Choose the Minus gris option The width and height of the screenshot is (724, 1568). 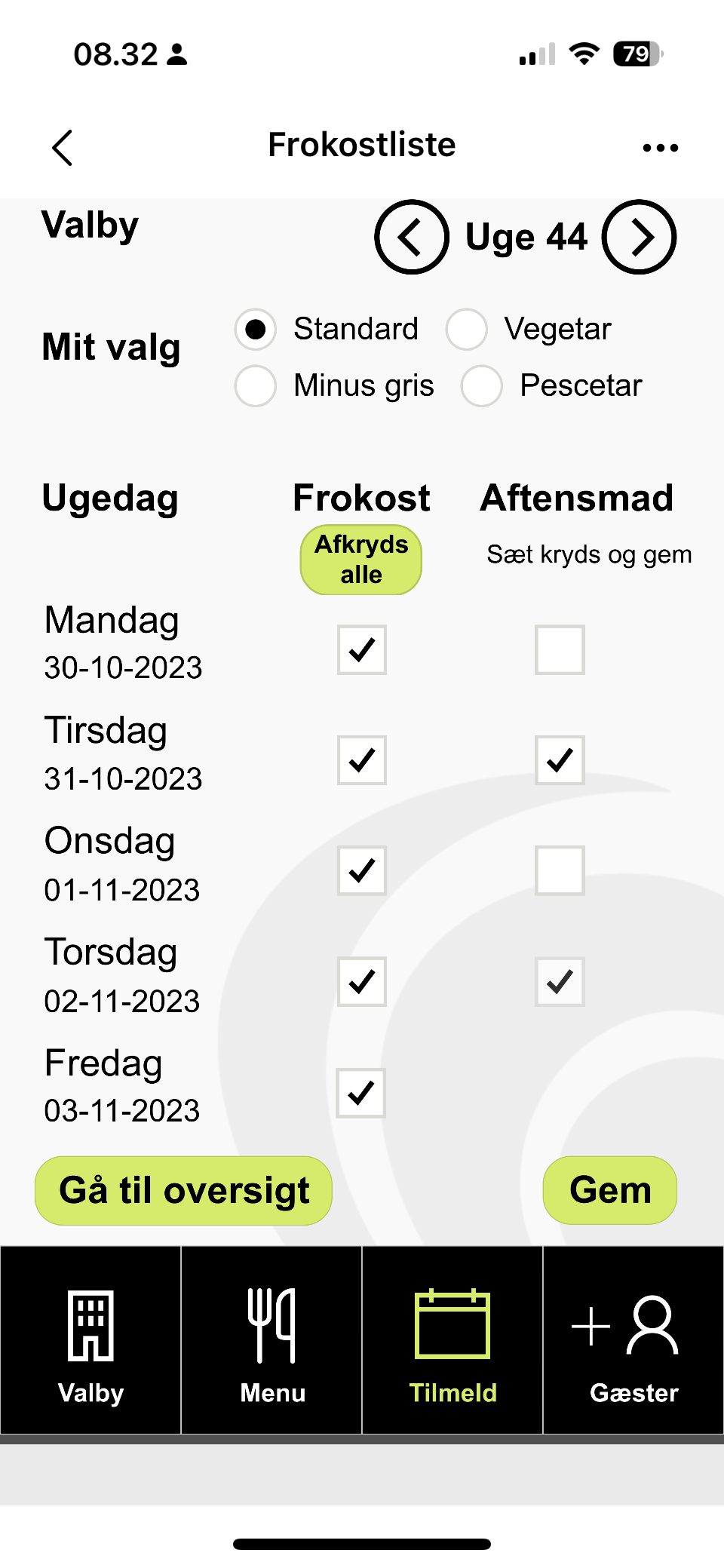pos(256,386)
